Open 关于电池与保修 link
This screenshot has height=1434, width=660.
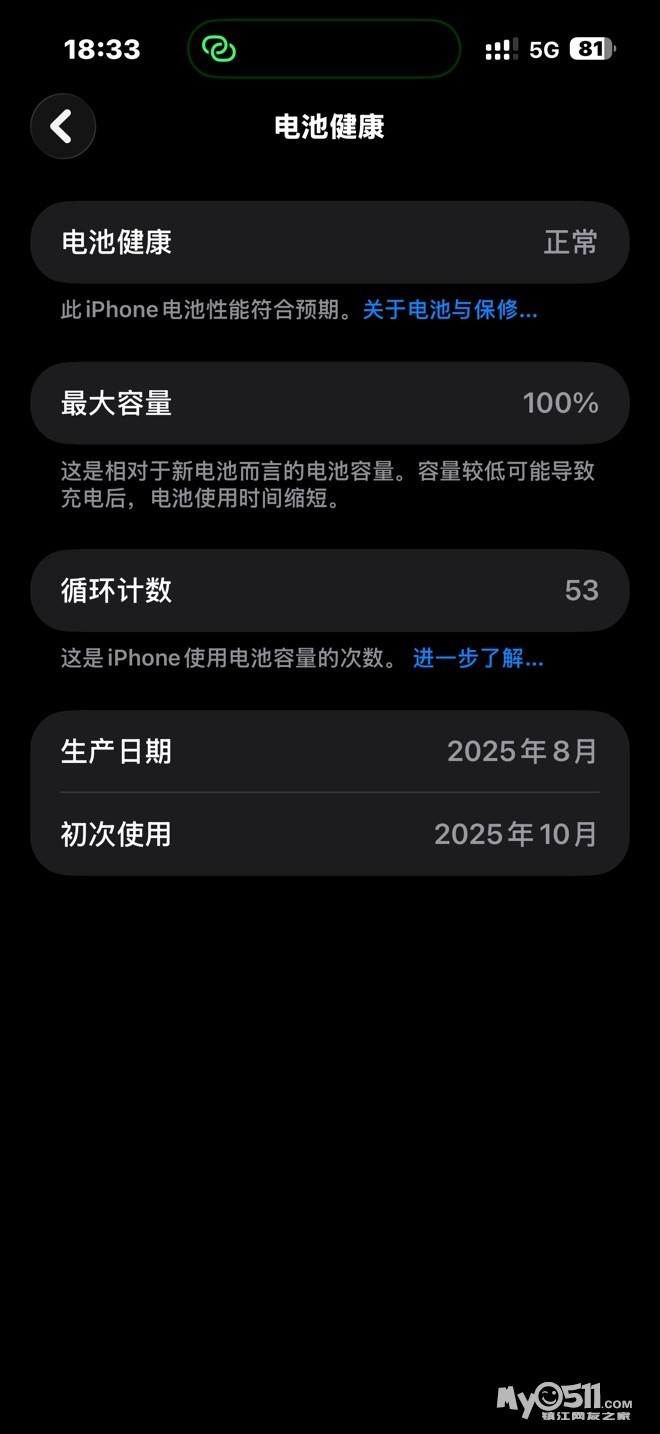tap(450, 310)
